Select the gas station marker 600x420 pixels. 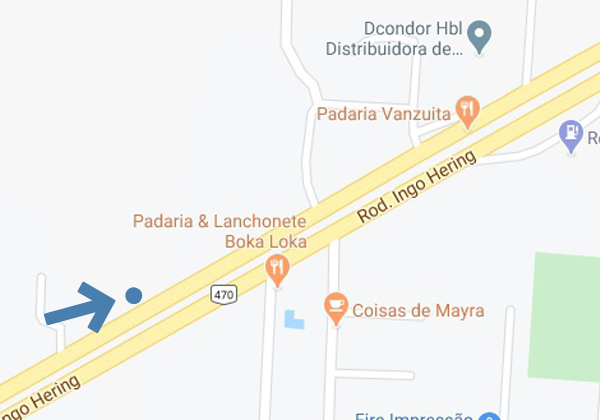tap(572, 135)
